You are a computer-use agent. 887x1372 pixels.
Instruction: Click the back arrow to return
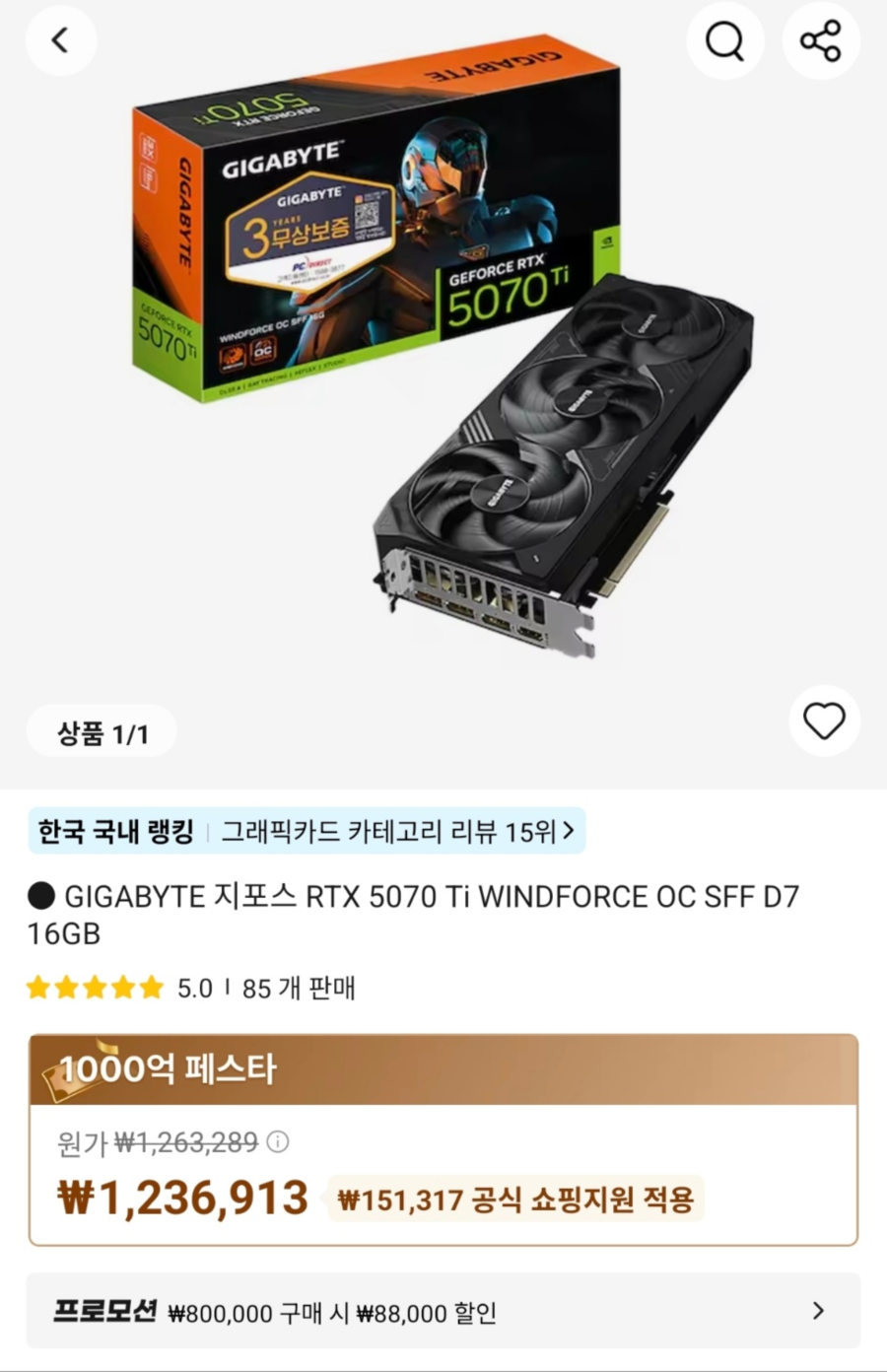[x=61, y=40]
